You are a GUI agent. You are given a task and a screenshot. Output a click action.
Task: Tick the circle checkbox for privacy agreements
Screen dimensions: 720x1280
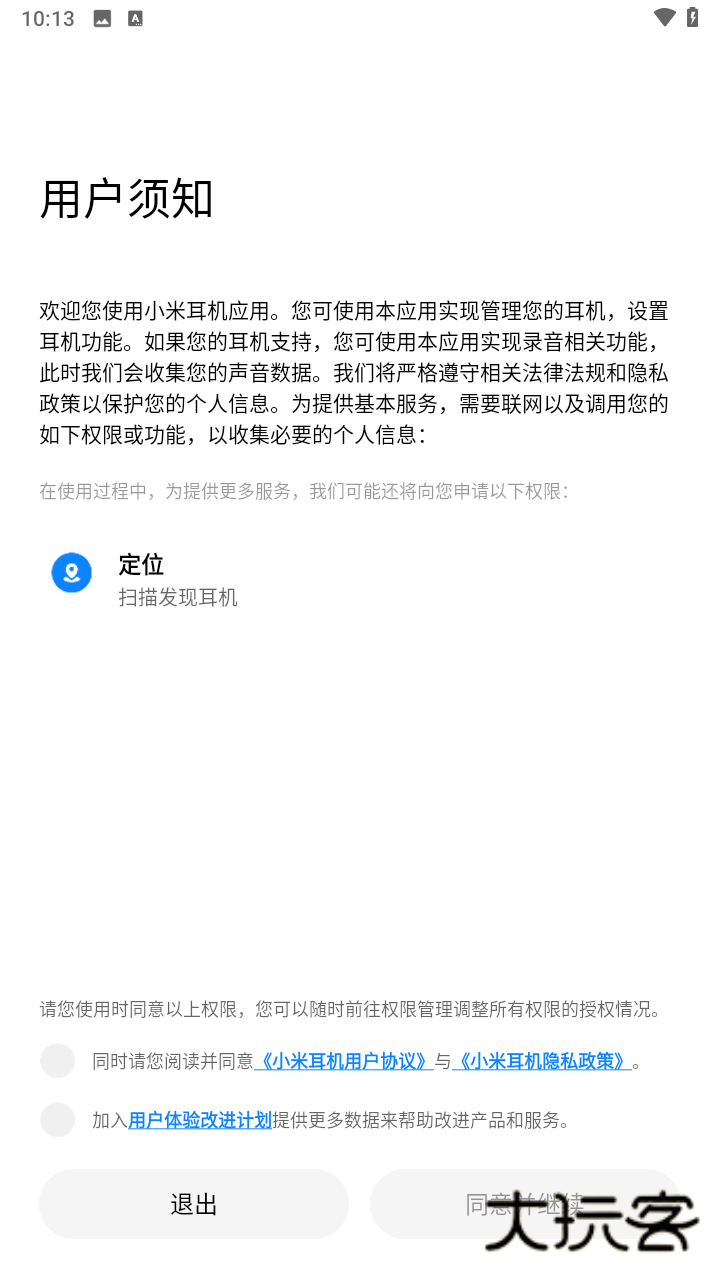click(57, 1060)
